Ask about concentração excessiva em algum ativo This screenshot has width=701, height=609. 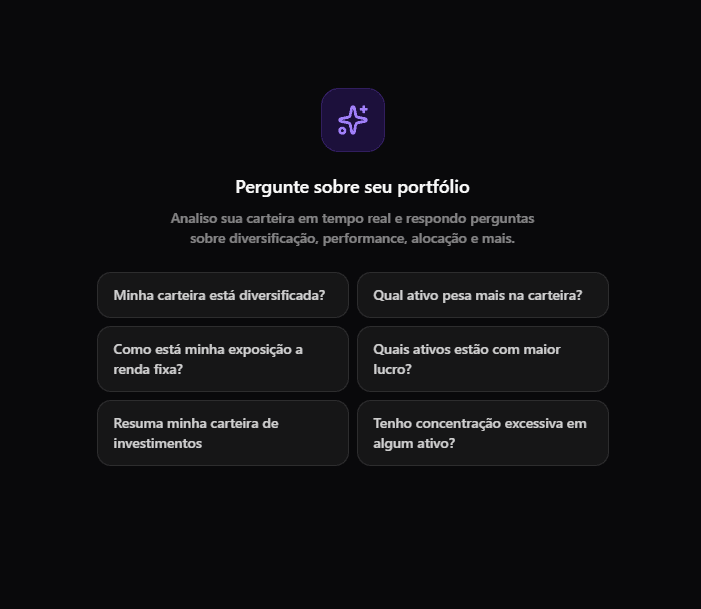pyautogui.click(x=482, y=433)
